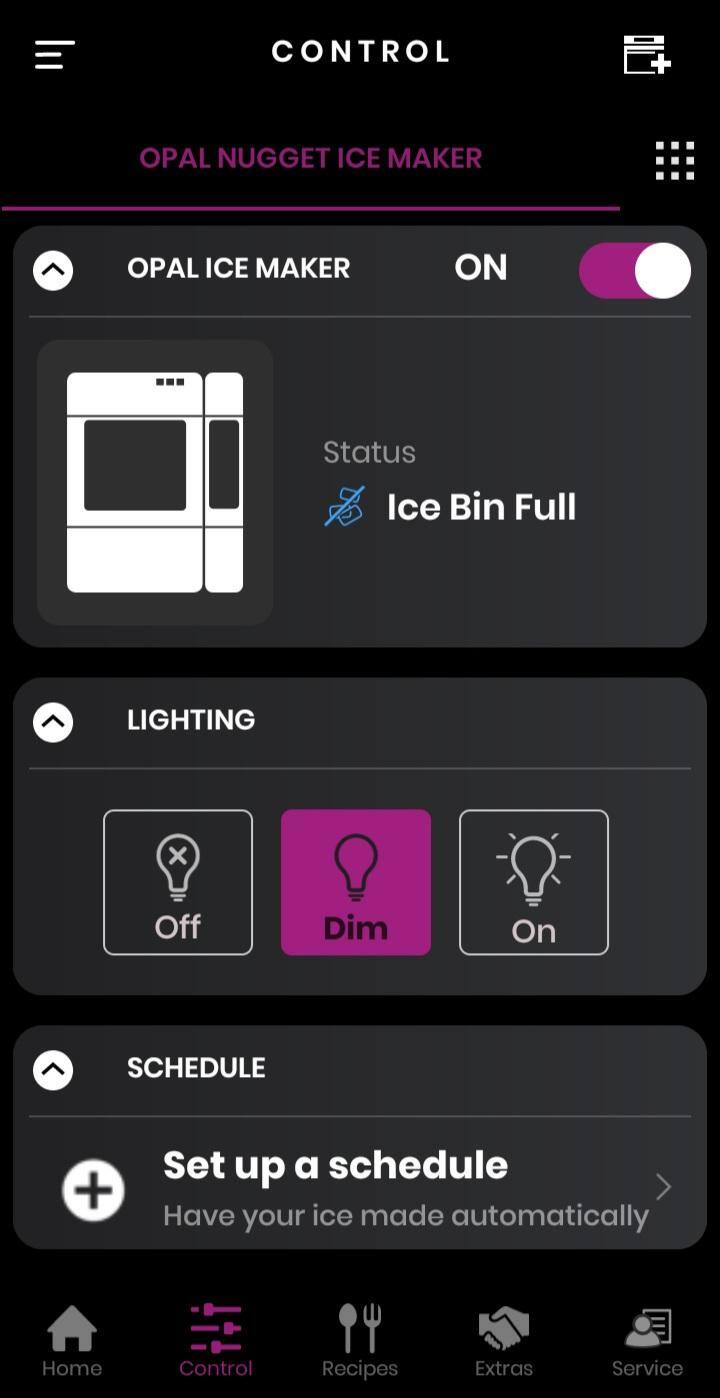Screen dimensions: 720x1398
Task: Switch to the Recipes tab
Action: pyautogui.click(x=360, y=1342)
